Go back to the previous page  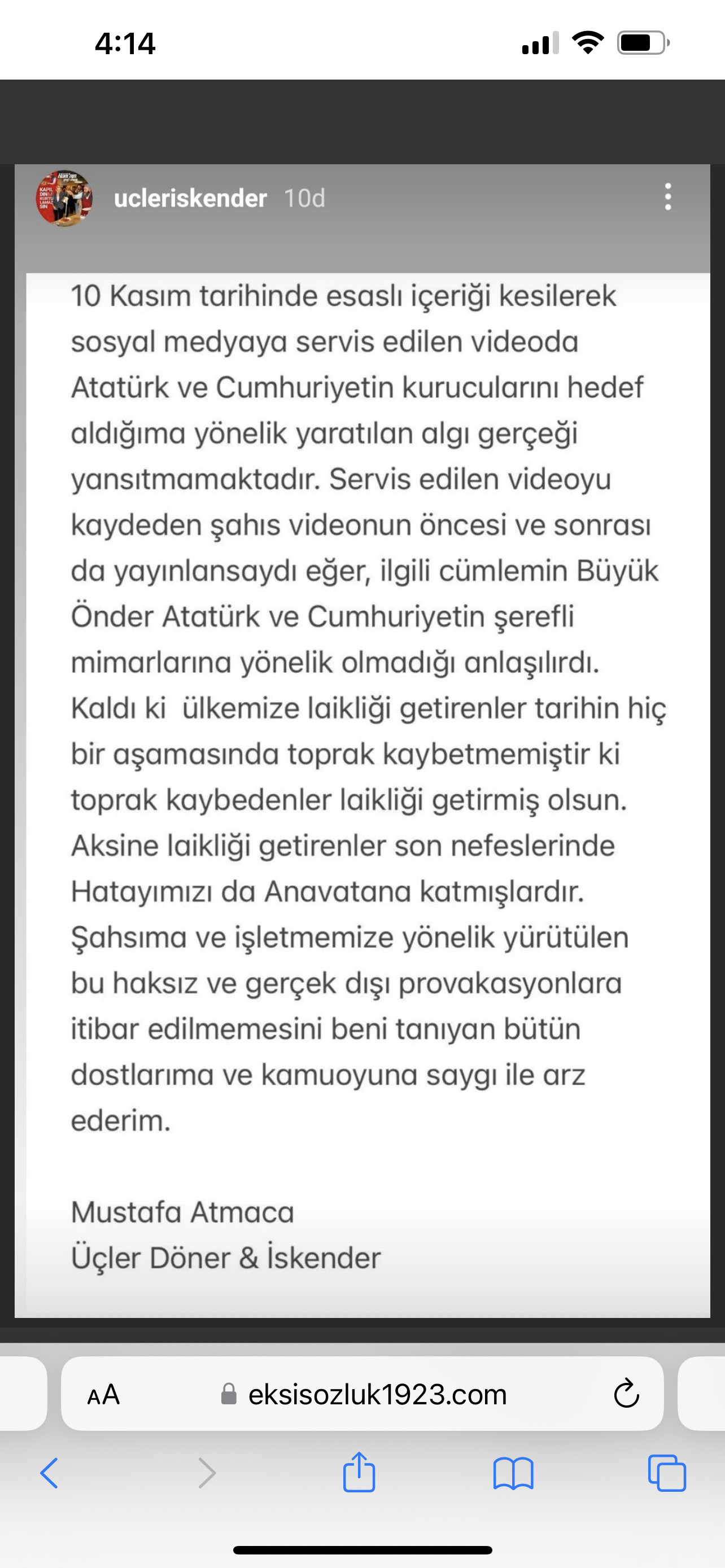49,1474
